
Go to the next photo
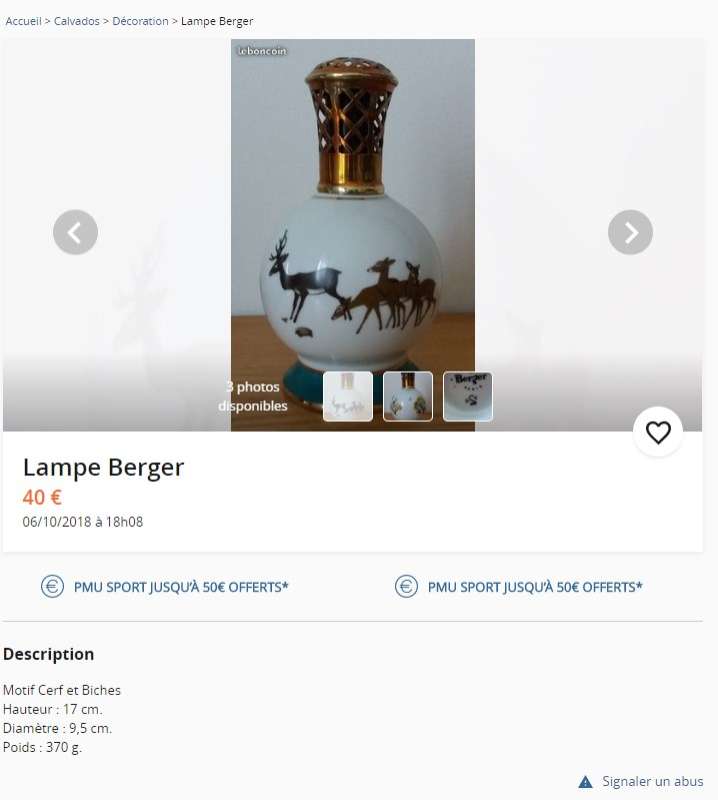[x=630, y=233]
